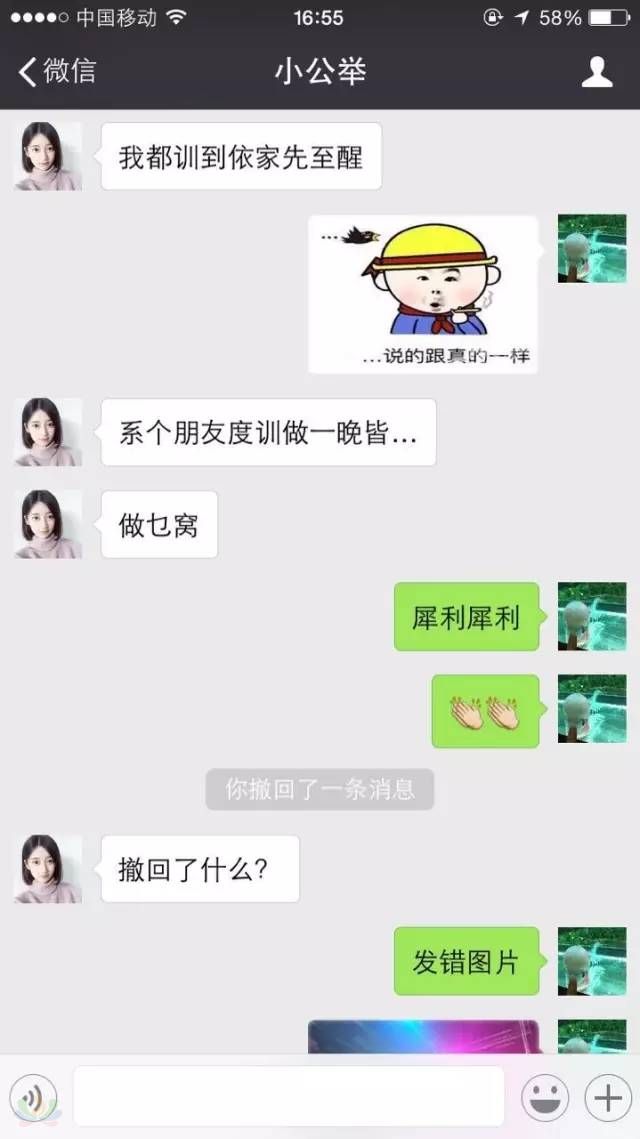Tap contact avatar beside 撤回了什么?

point(48,869)
